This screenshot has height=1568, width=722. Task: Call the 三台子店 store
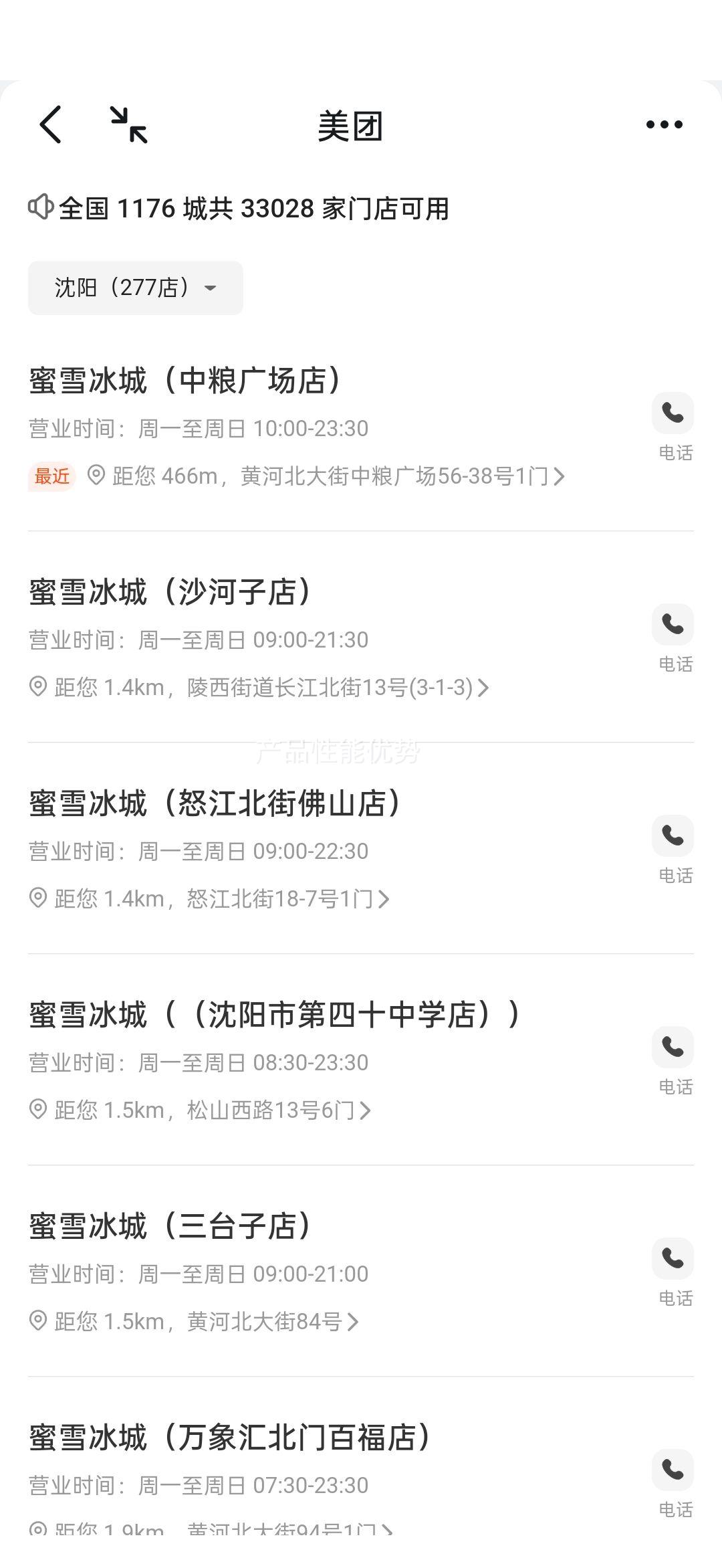pyautogui.click(x=673, y=1272)
